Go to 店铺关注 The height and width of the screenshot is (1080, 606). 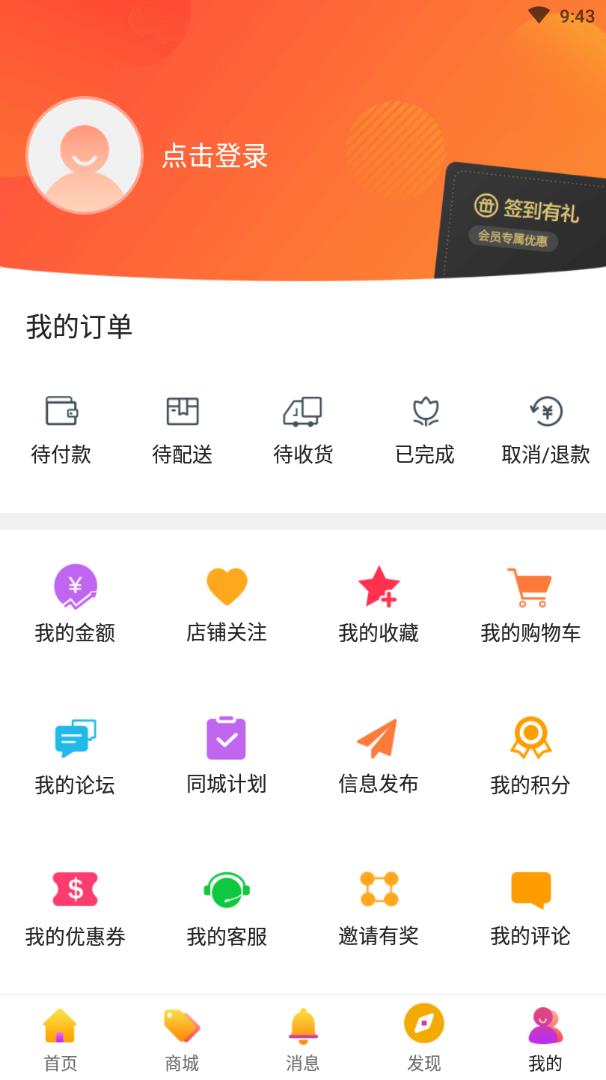pyautogui.click(x=227, y=603)
